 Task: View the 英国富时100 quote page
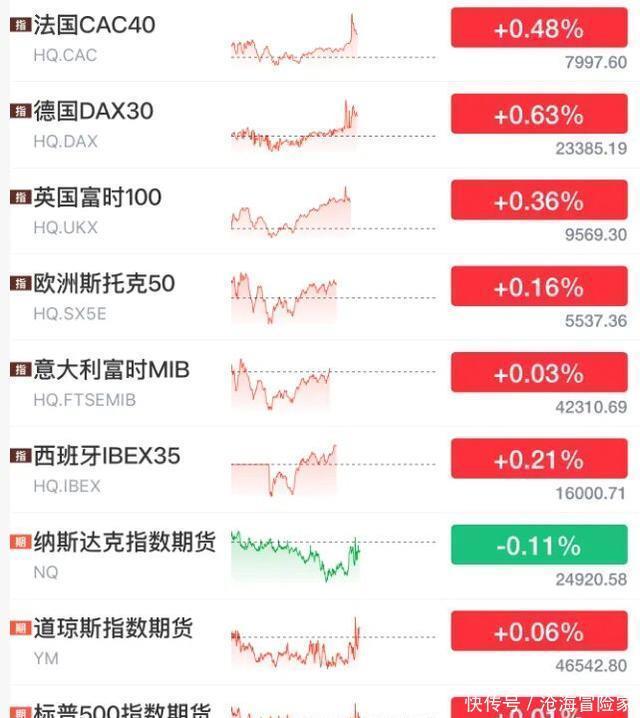[97, 197]
